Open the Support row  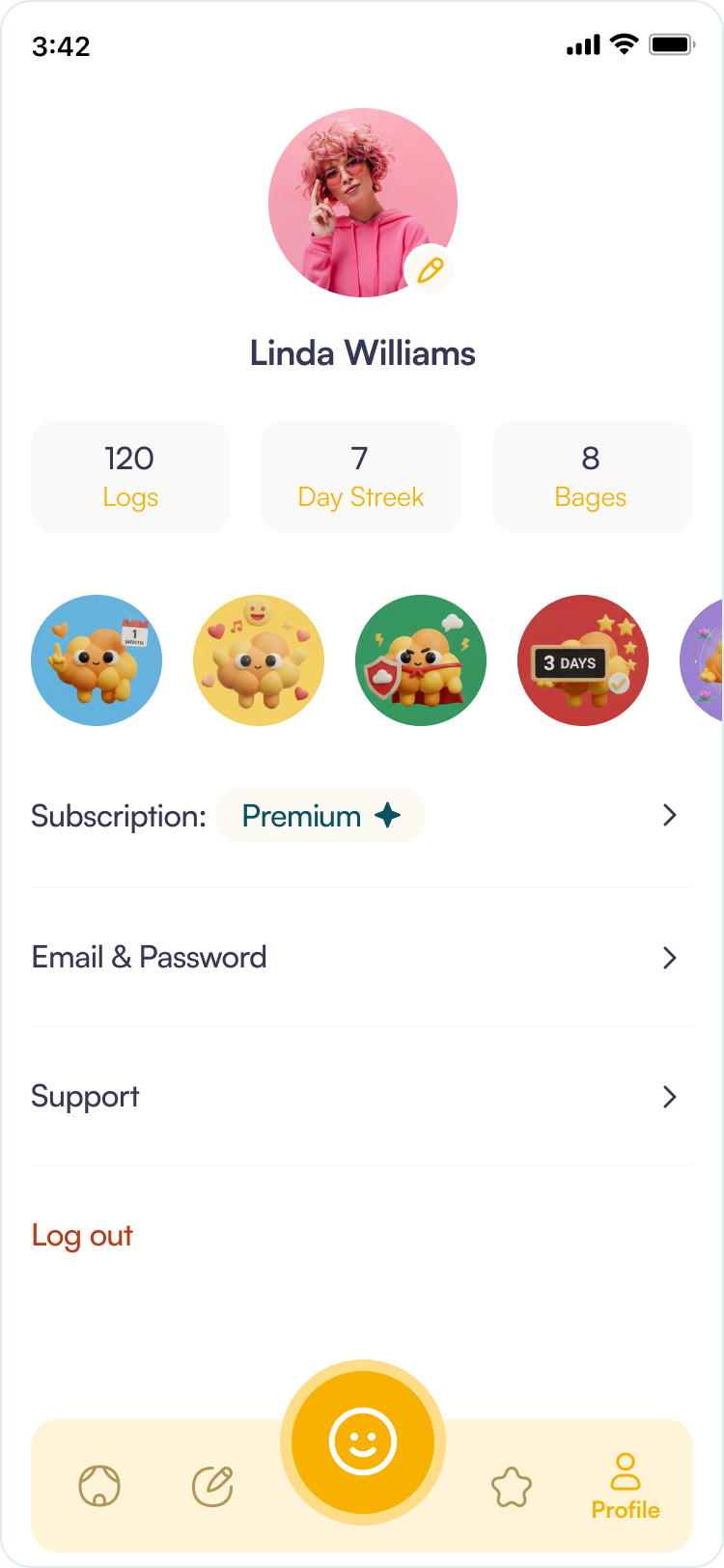[361, 1097]
